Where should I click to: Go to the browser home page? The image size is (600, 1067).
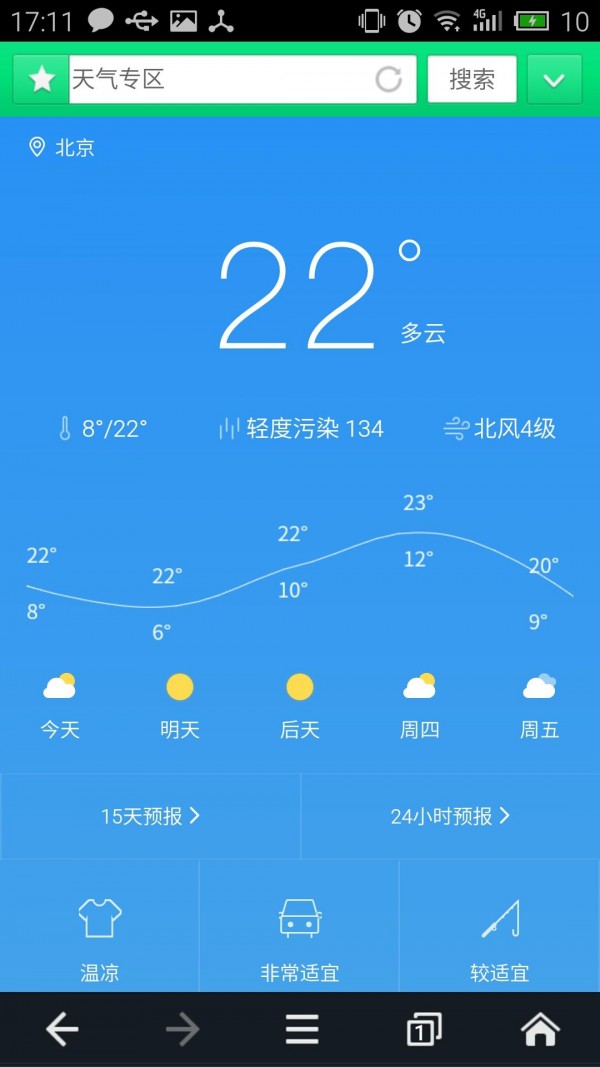pos(541,1029)
